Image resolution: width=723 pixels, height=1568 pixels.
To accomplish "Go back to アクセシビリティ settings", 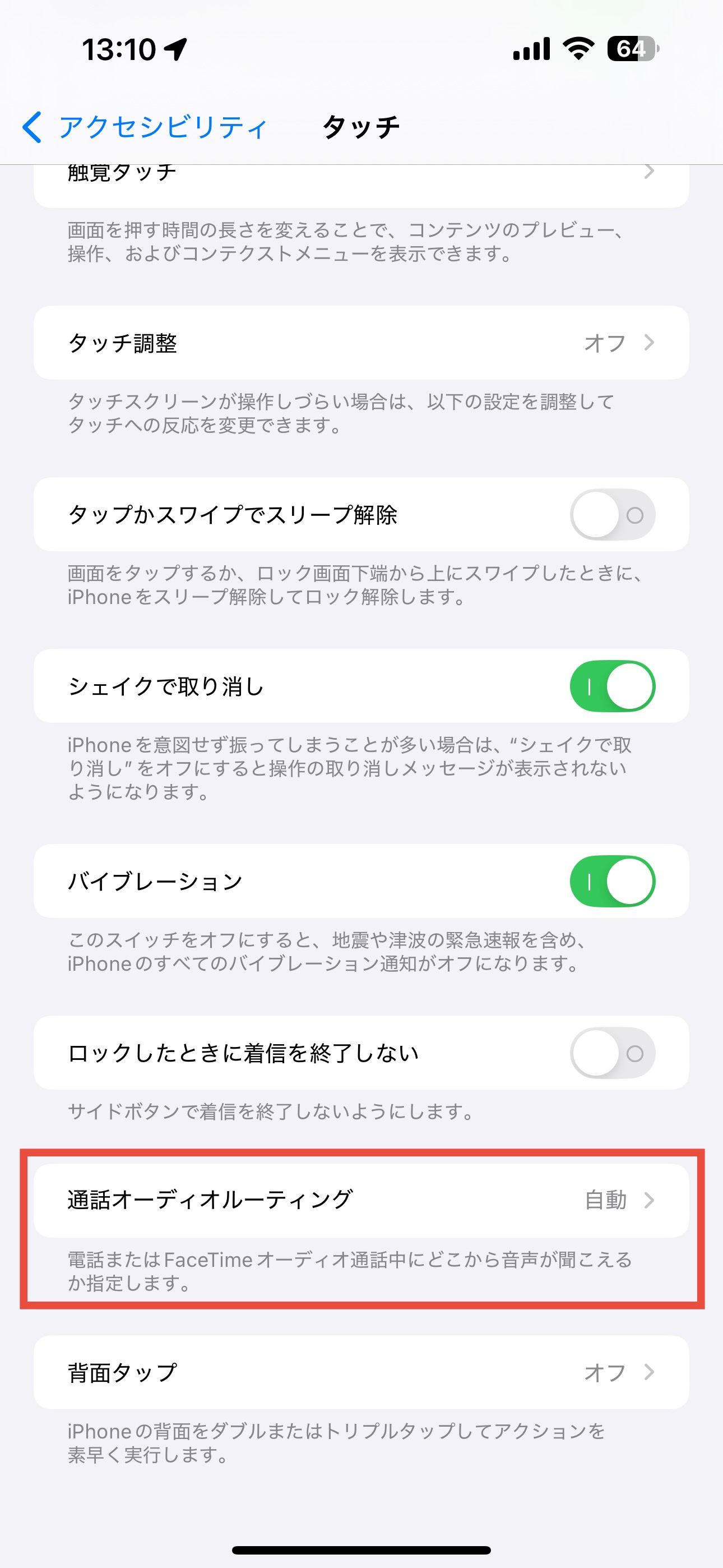I will coord(145,127).
